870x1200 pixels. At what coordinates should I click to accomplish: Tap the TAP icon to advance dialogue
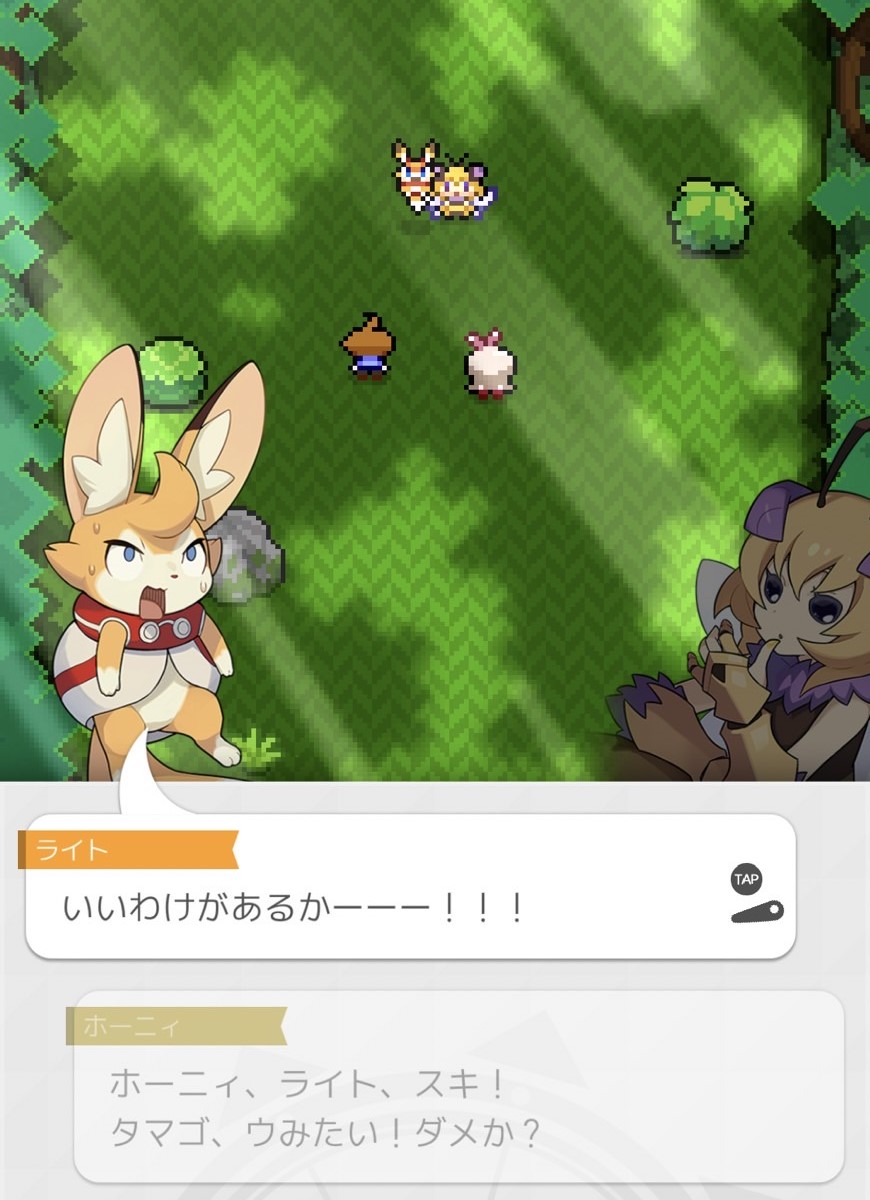pyautogui.click(x=747, y=880)
